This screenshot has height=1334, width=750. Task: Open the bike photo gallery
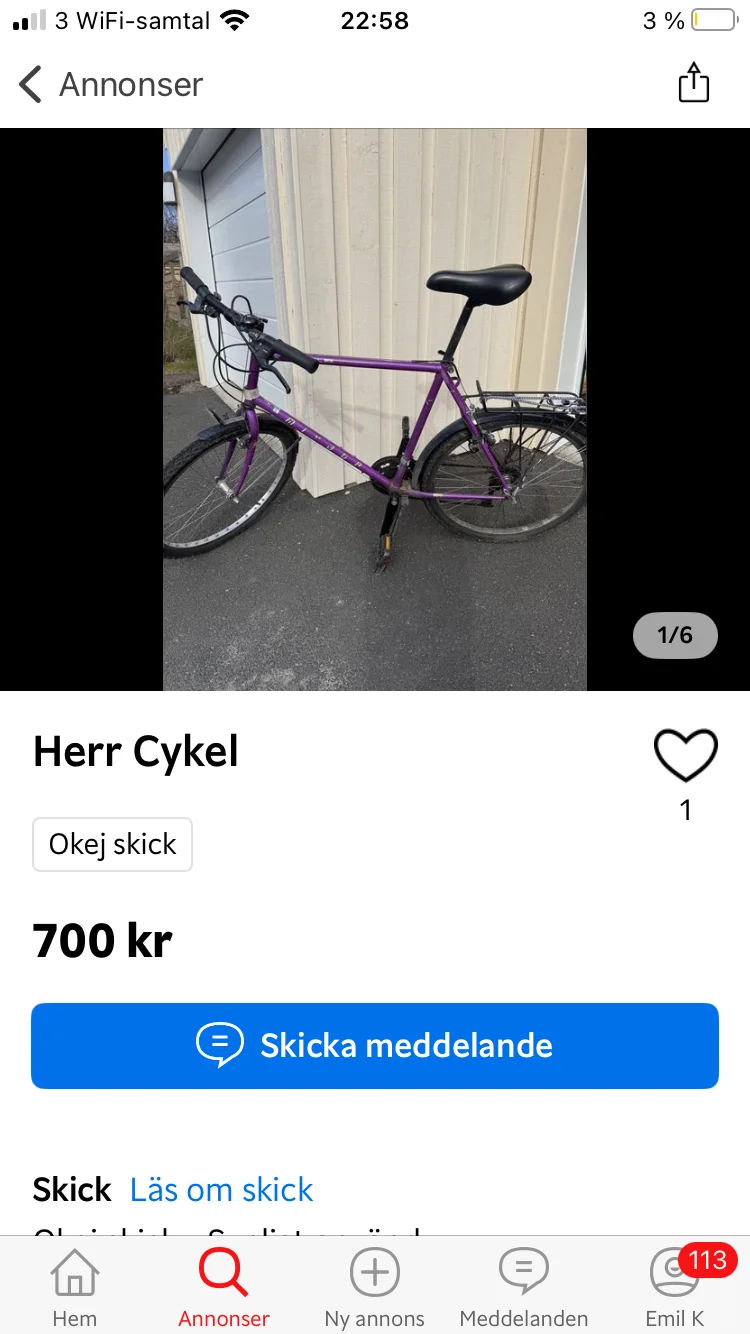tap(375, 410)
